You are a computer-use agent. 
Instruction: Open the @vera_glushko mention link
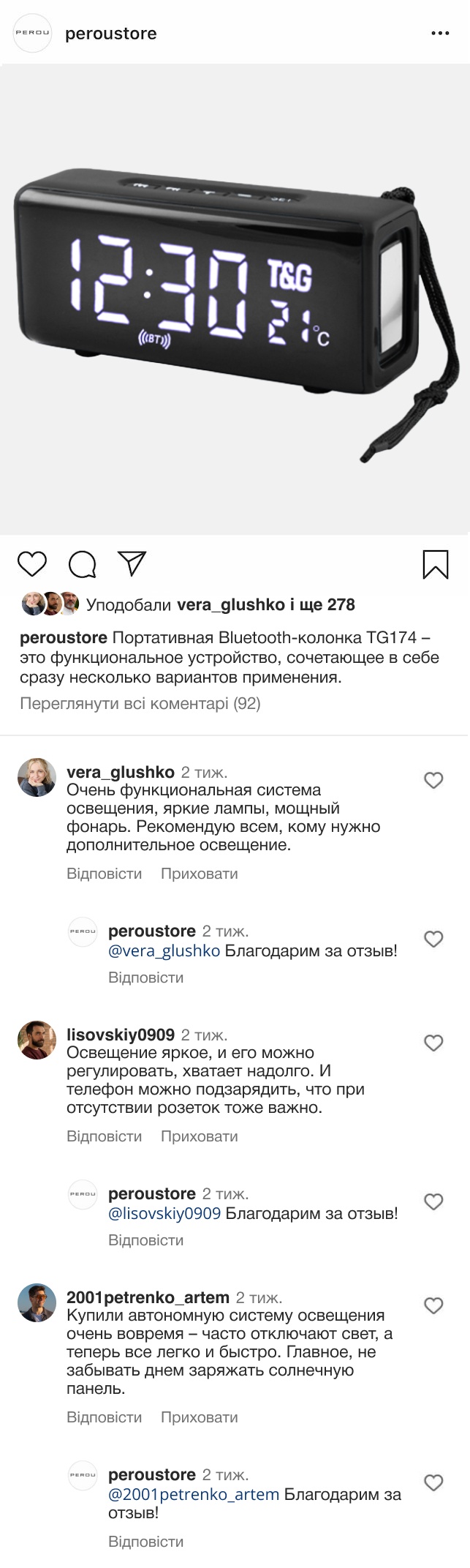[x=164, y=950]
